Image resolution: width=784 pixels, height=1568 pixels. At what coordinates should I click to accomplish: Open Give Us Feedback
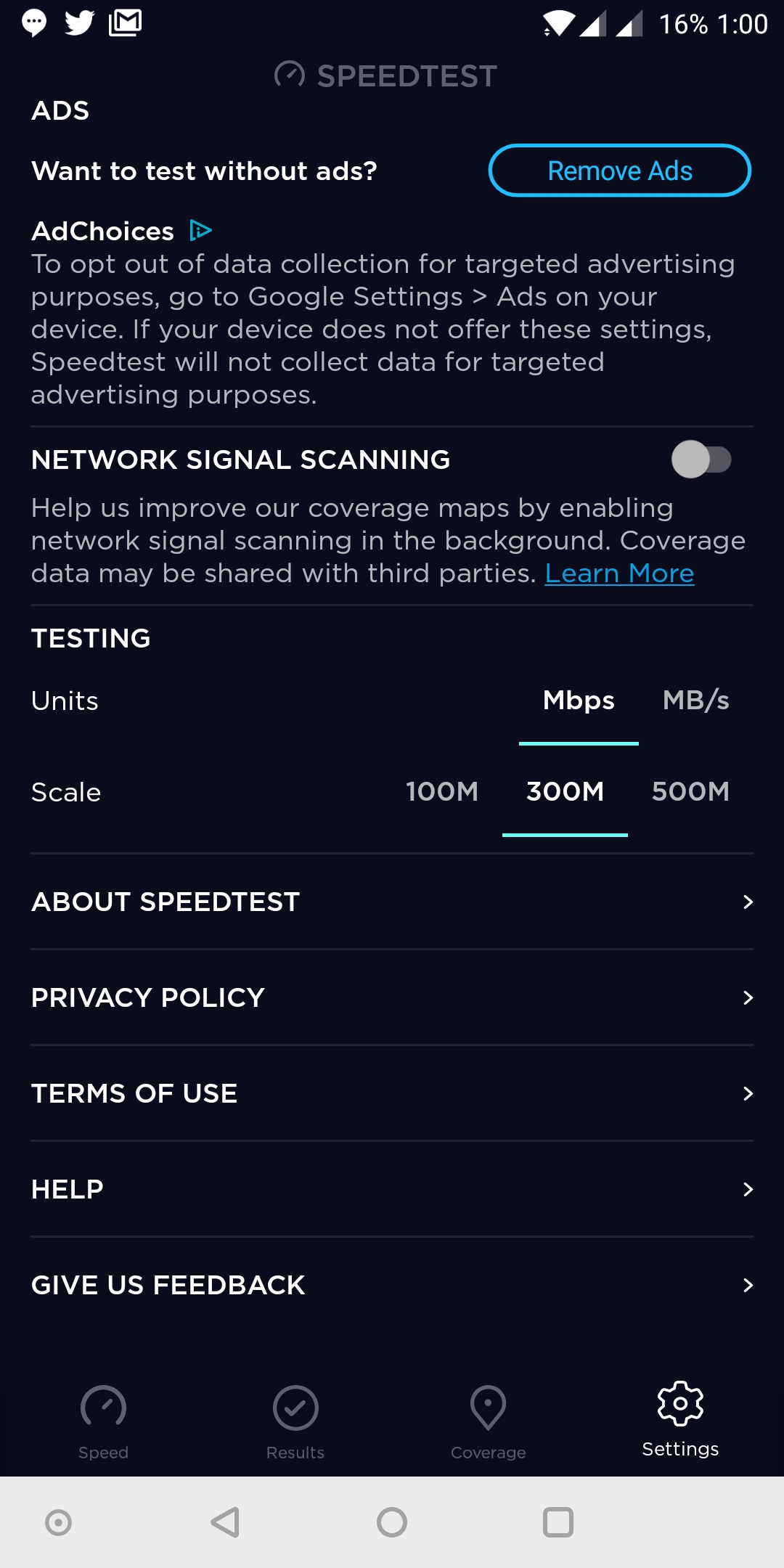392,1285
